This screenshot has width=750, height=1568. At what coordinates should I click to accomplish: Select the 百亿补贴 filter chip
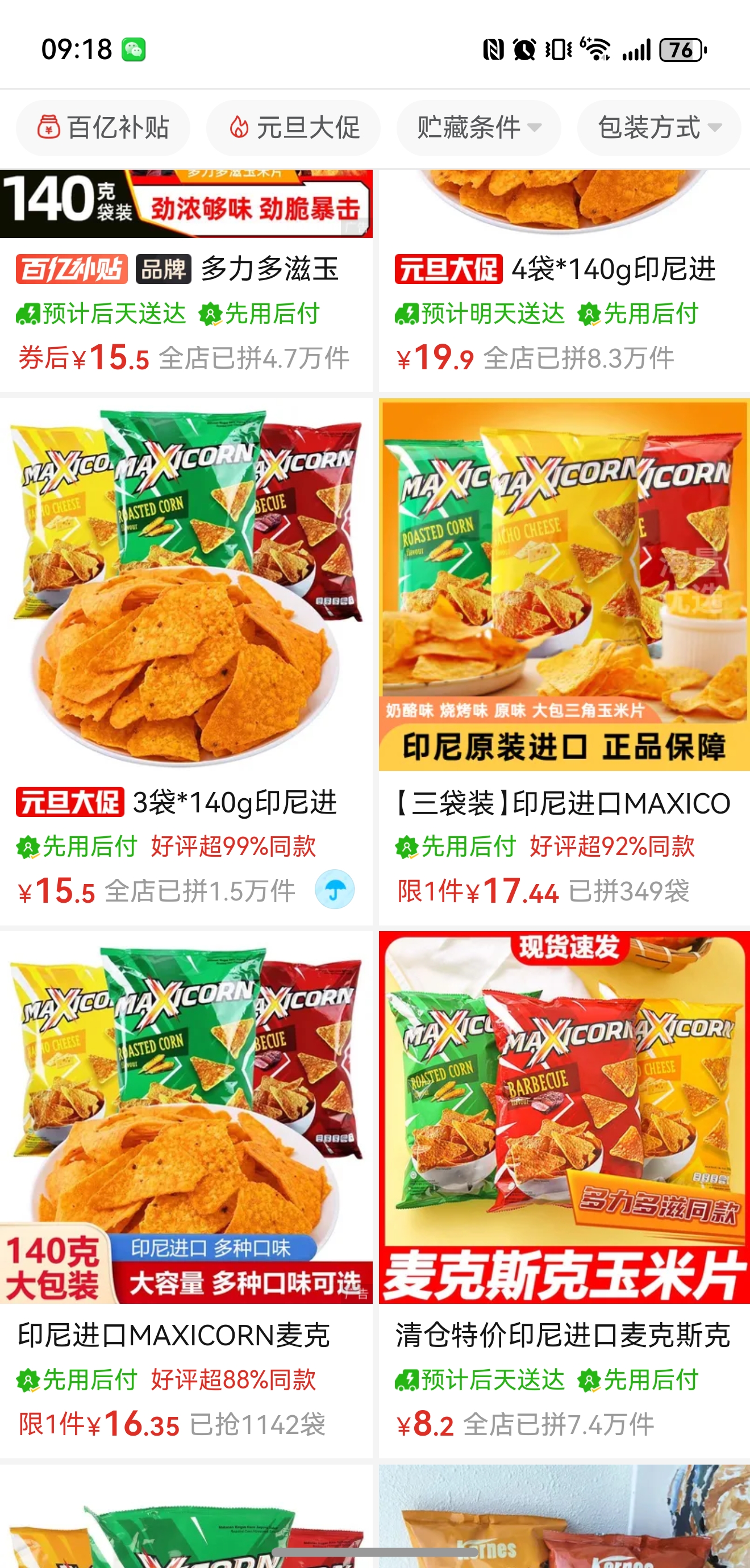(103, 128)
